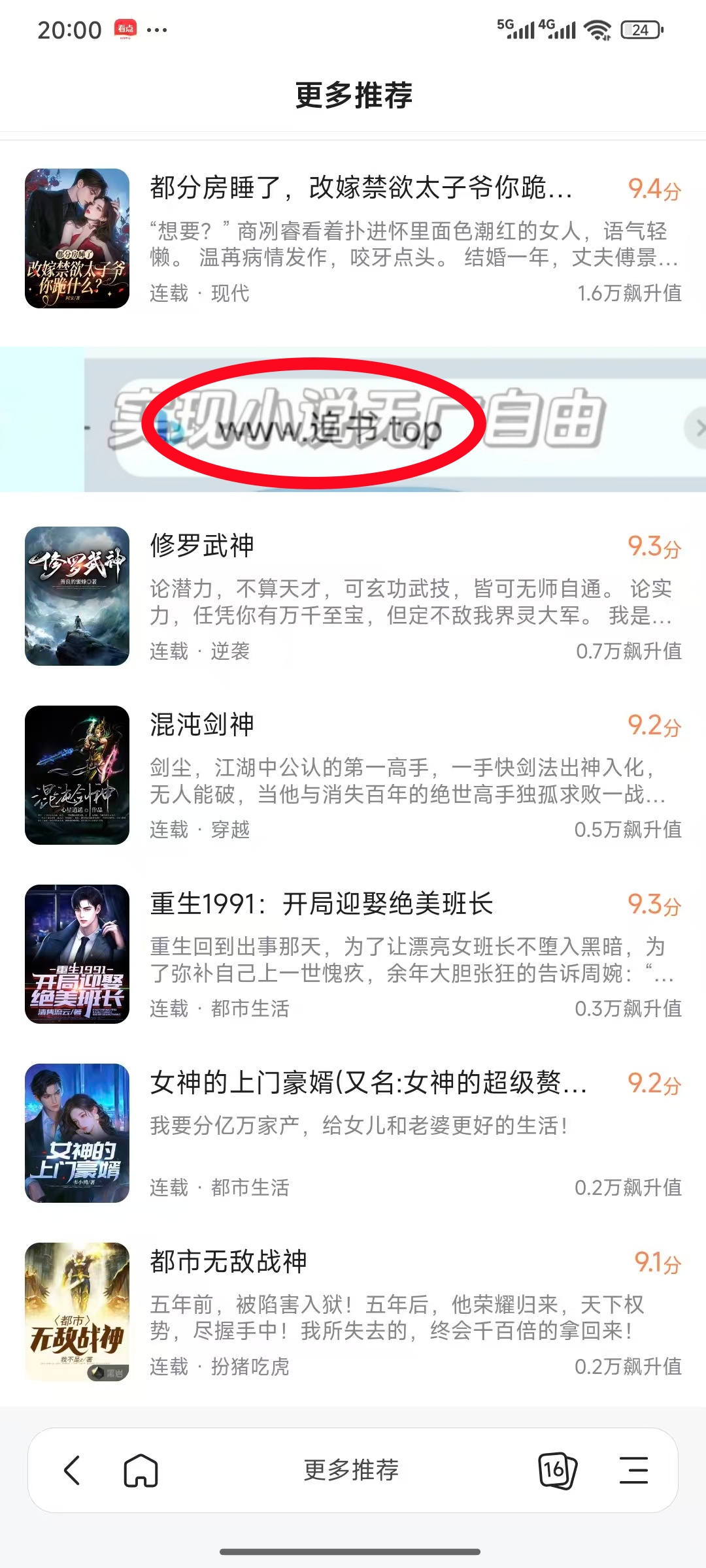Open the novel 混沌剑神
706x1568 pixels.
pyautogui.click(x=203, y=725)
